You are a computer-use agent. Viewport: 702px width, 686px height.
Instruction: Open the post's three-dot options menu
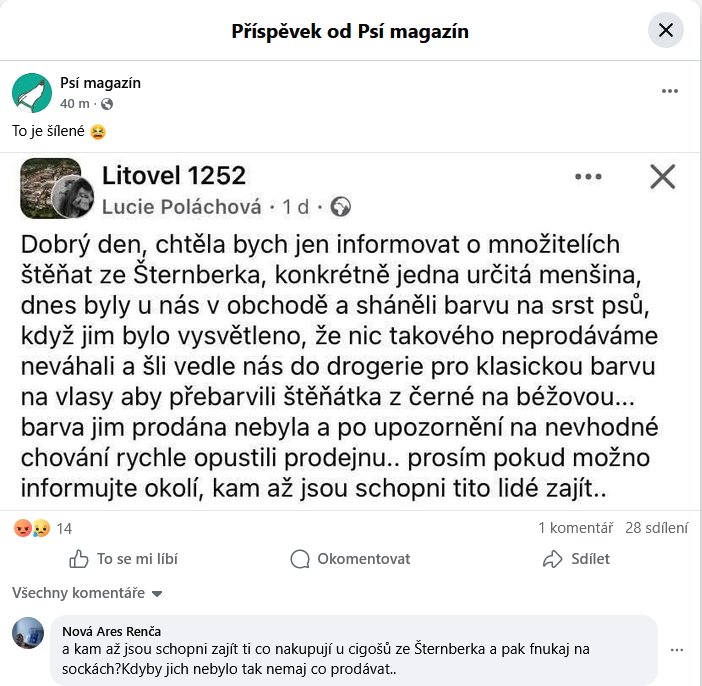pyautogui.click(x=670, y=91)
